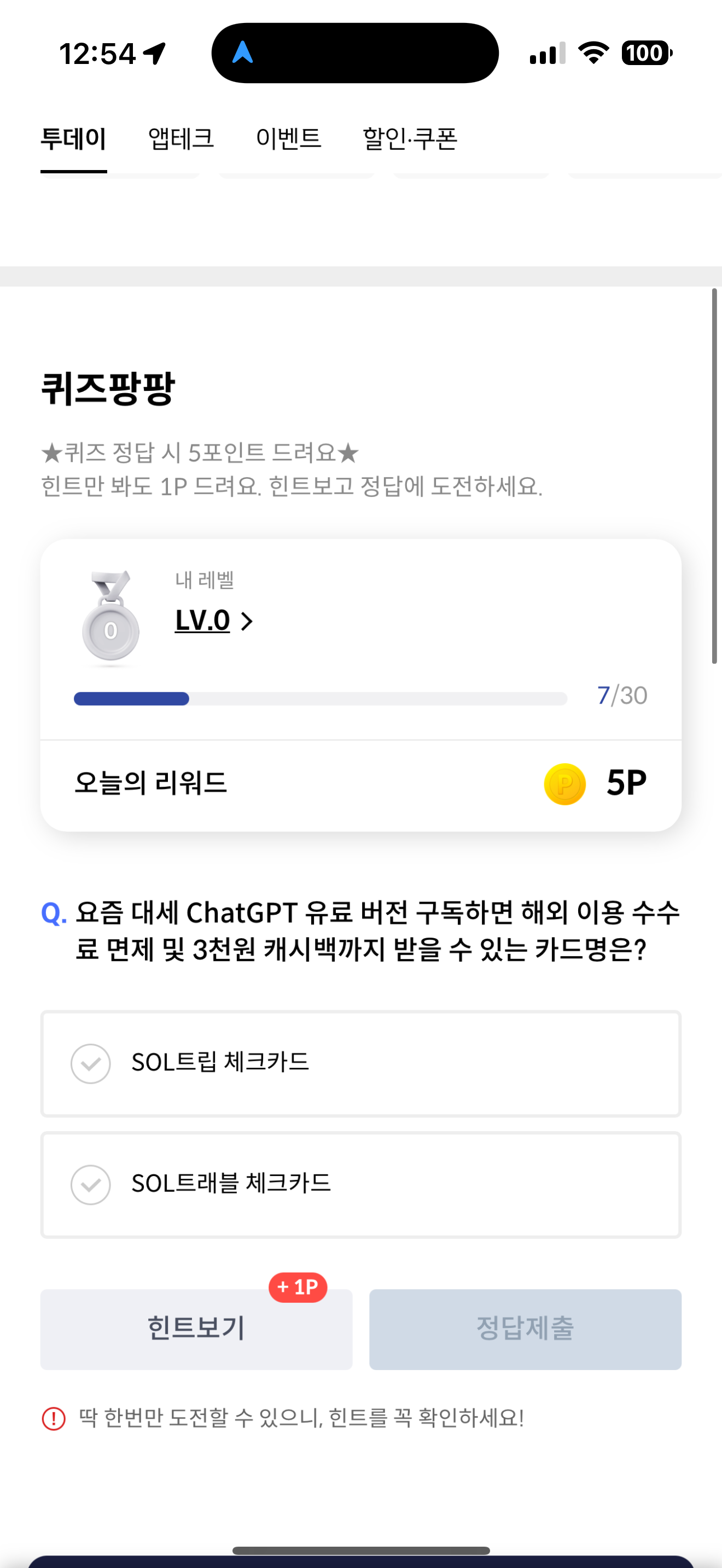
Task: Choose the SOL트래블 체크카드 answer
Action: pyautogui.click(x=360, y=1185)
